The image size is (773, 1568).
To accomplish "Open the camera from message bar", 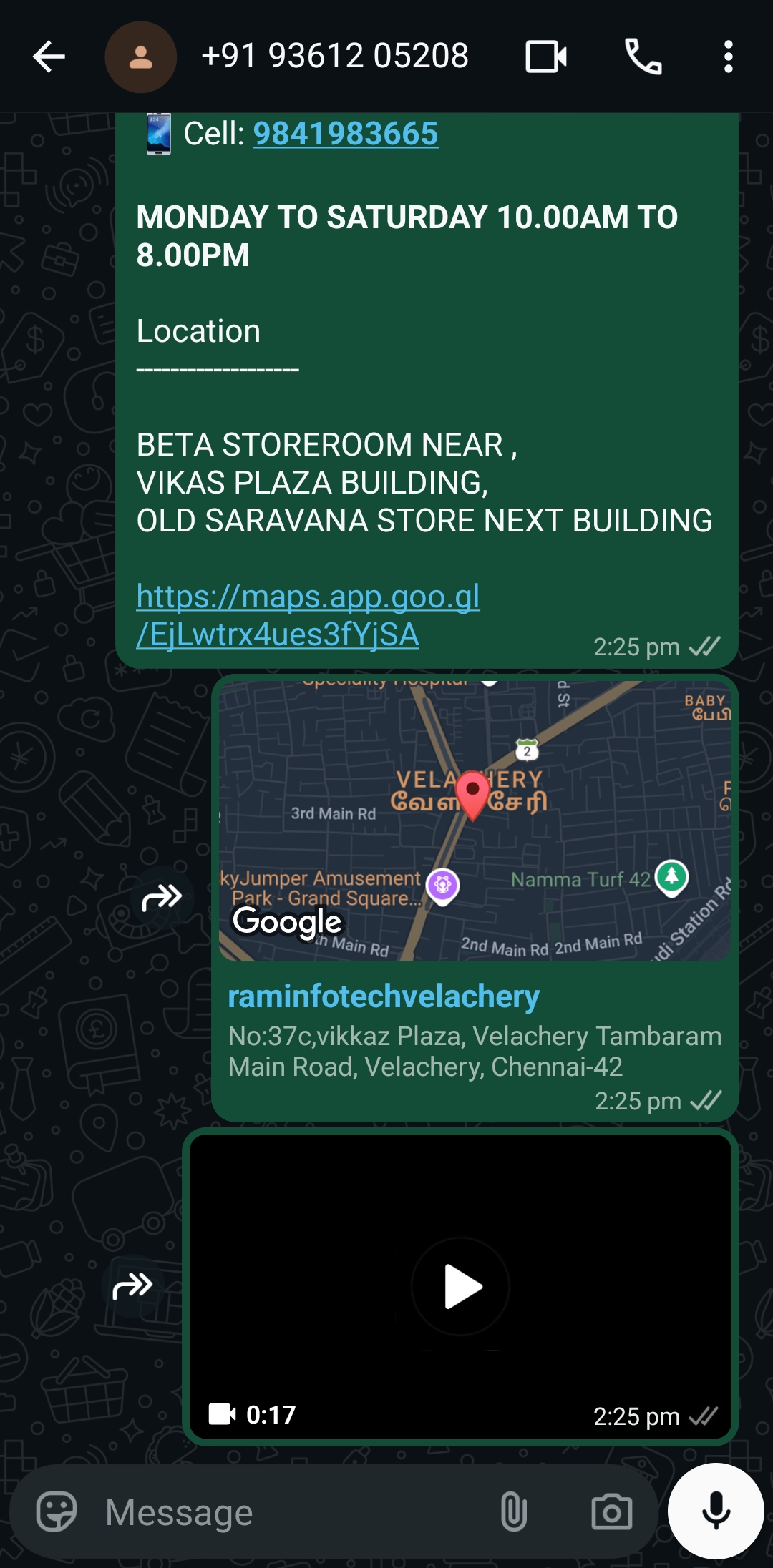I will [611, 1511].
